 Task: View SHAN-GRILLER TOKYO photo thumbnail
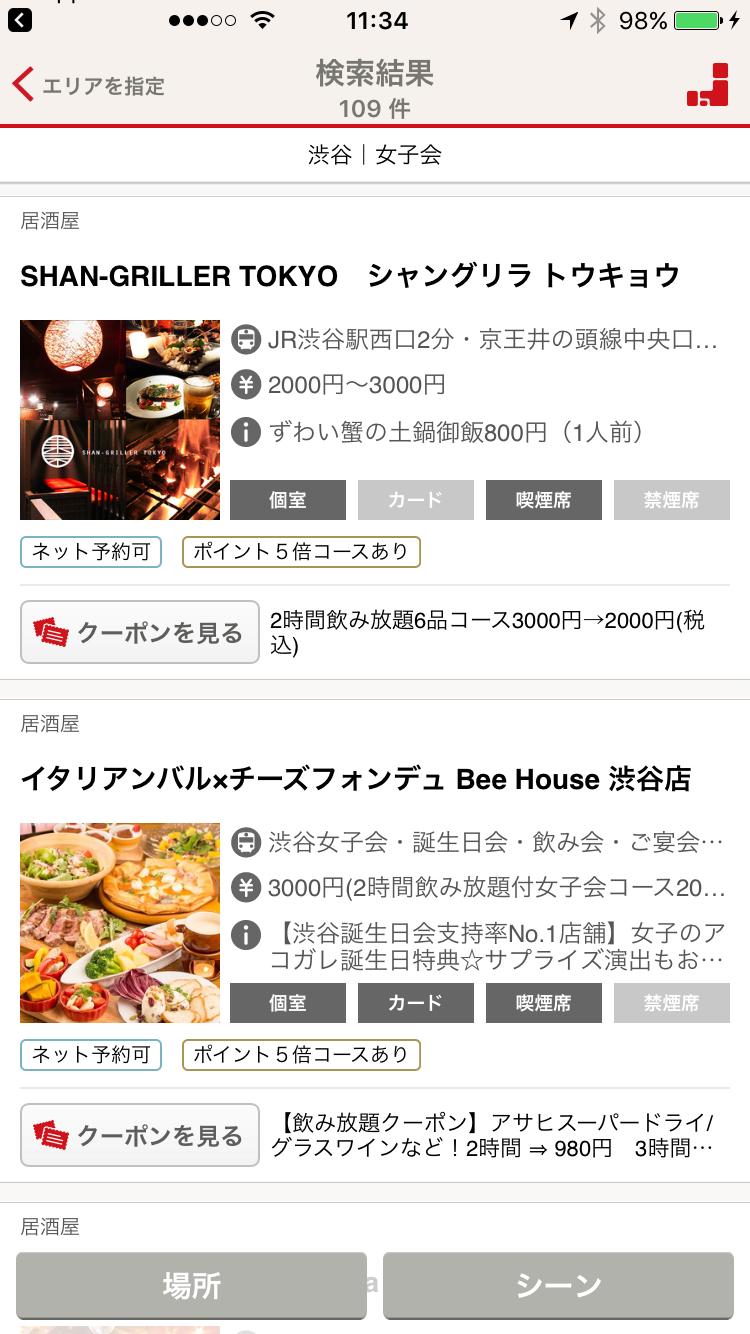(x=120, y=420)
